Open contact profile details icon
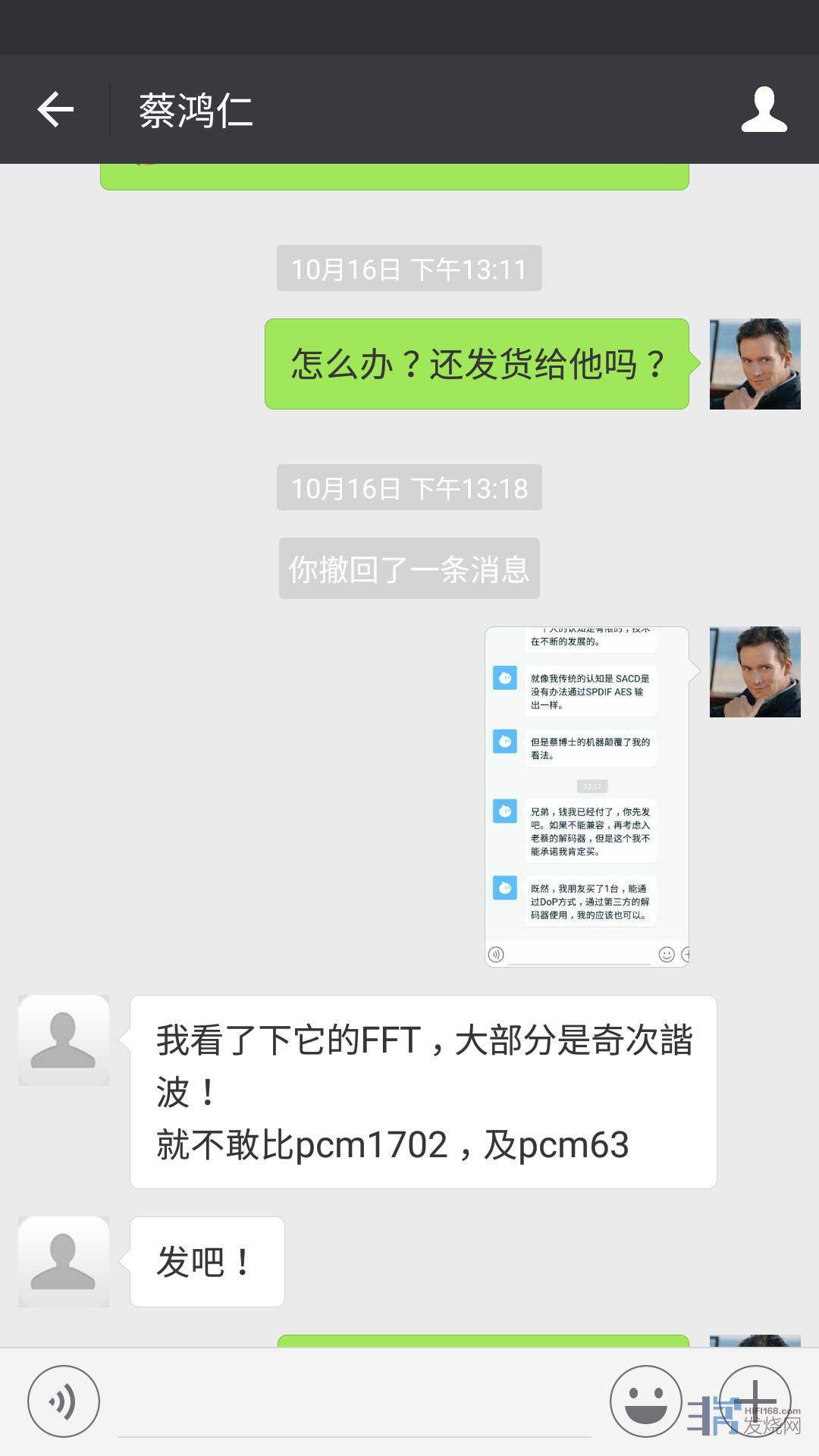This screenshot has height=1456, width=819. pos(764,110)
